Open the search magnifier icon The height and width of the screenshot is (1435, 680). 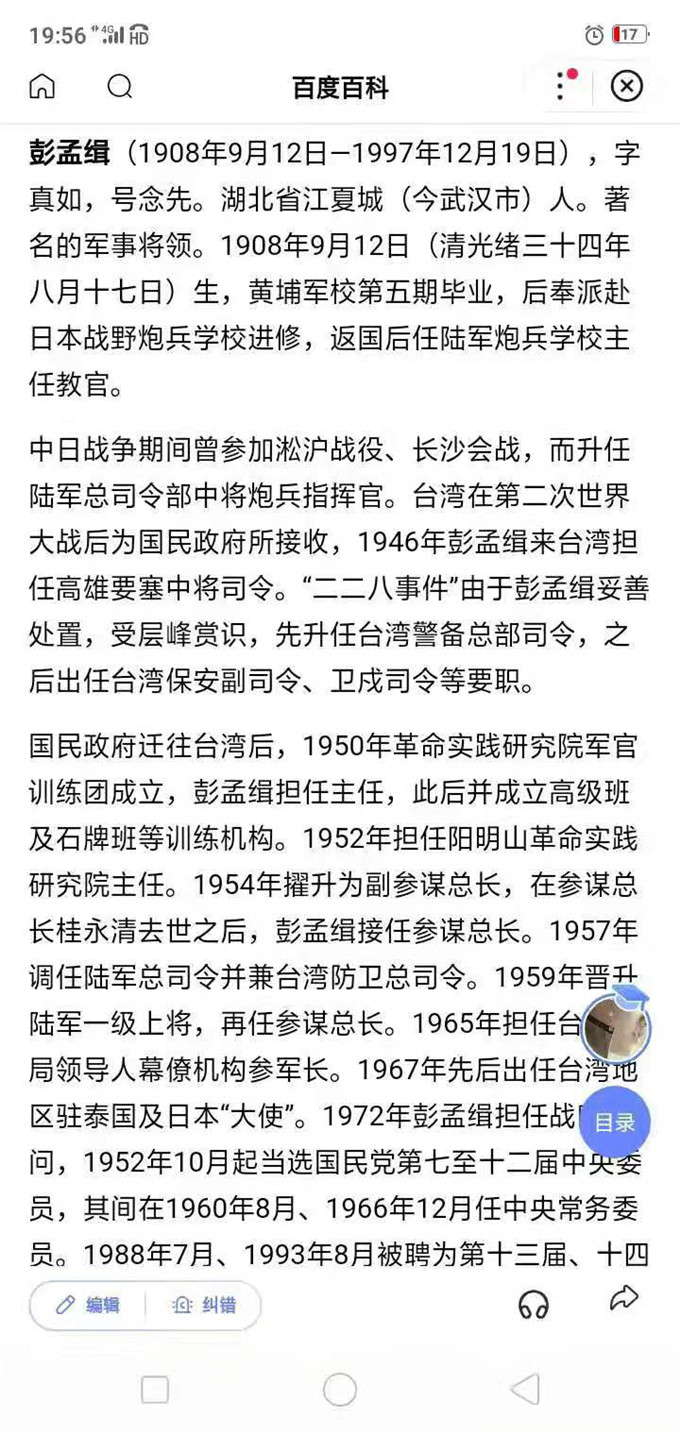[120, 87]
